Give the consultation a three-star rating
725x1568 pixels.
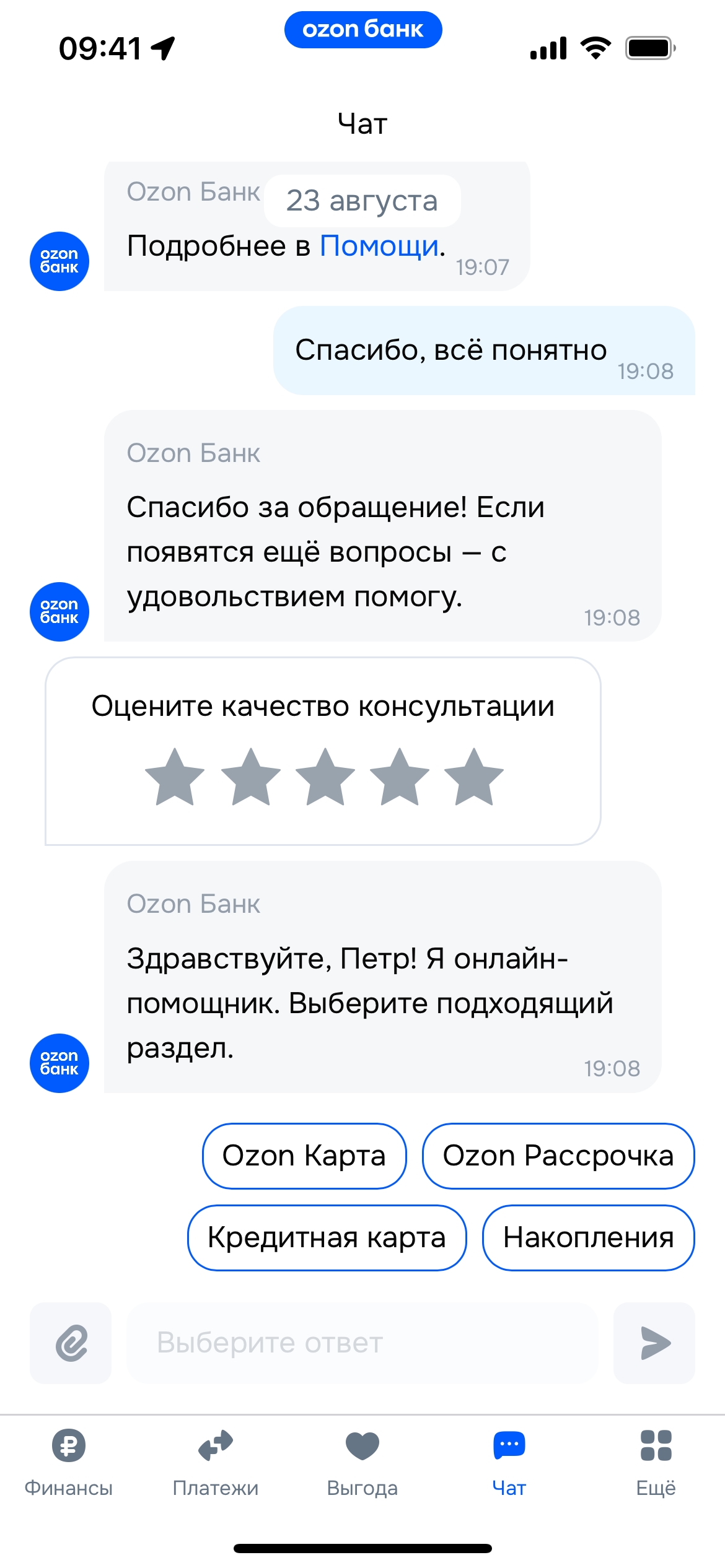point(325,777)
